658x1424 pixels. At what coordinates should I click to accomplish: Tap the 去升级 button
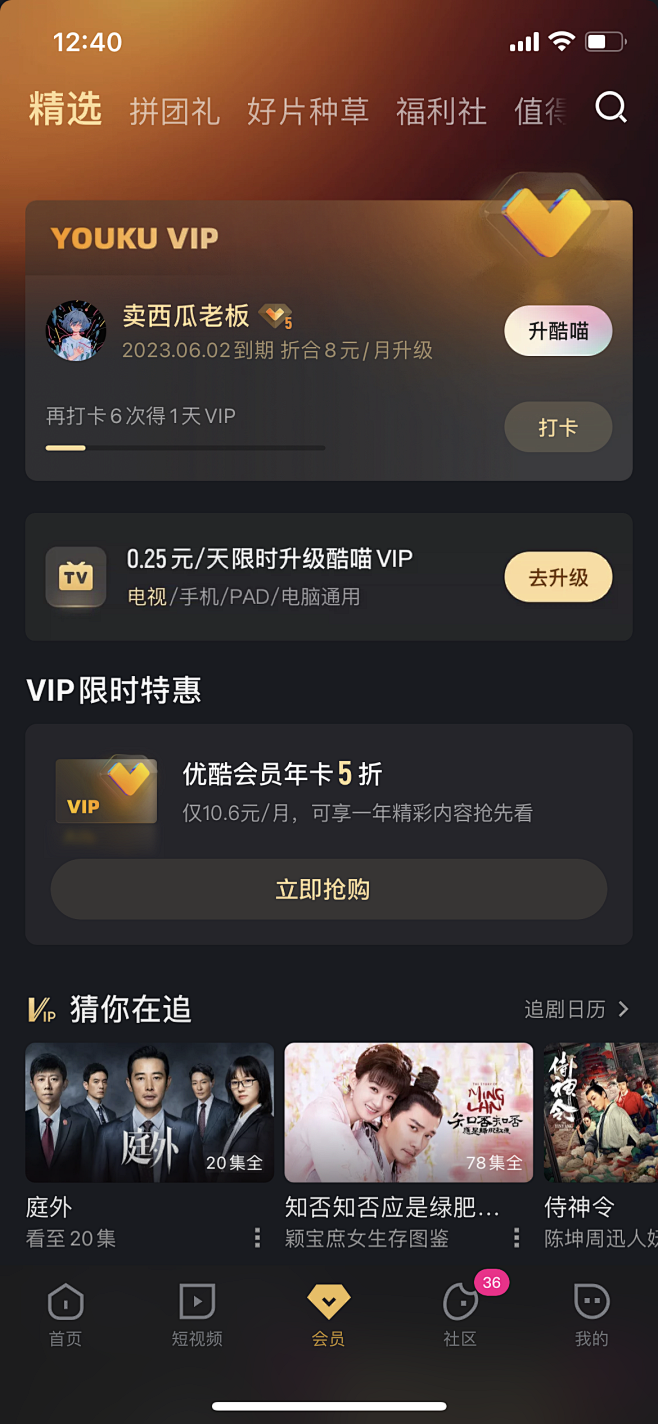click(x=558, y=577)
